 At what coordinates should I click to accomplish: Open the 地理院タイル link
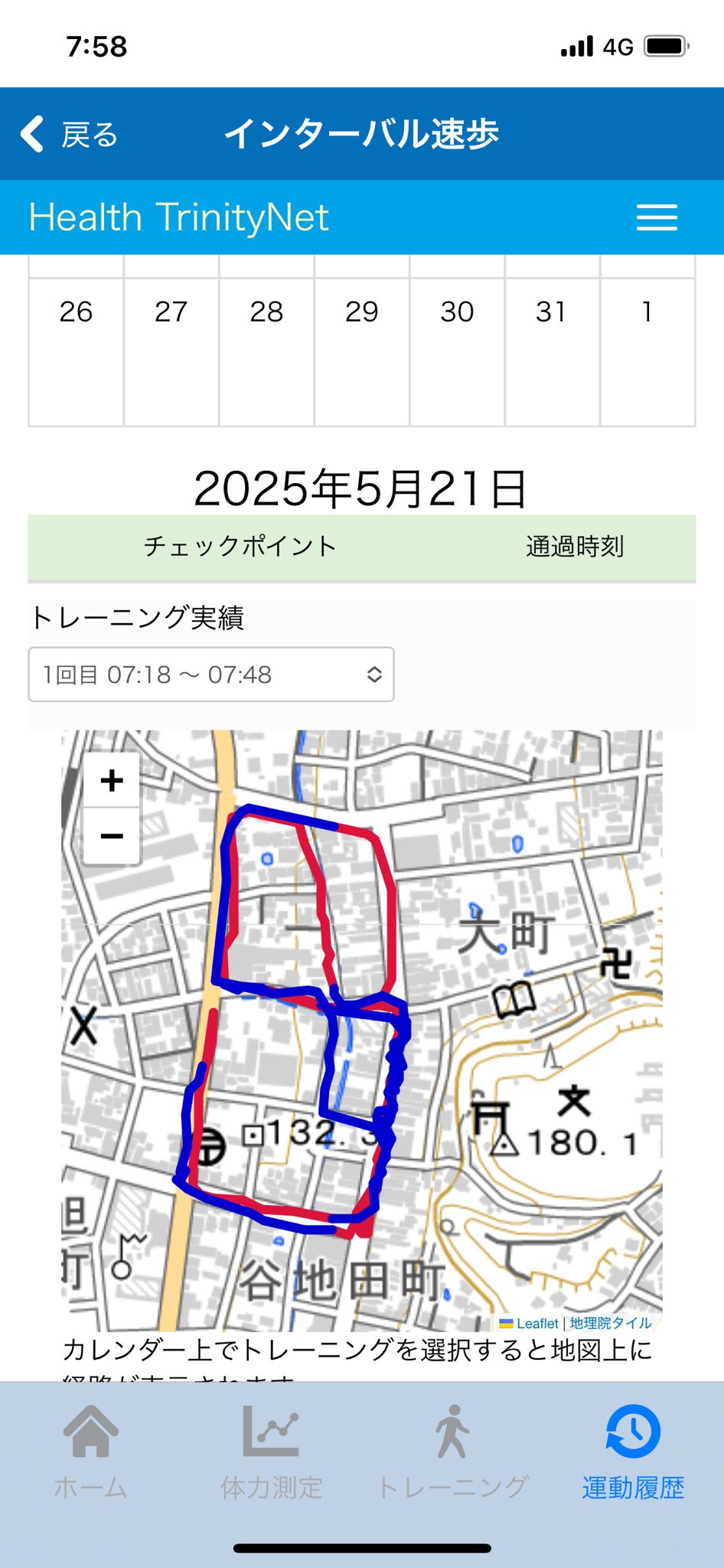point(611,1323)
